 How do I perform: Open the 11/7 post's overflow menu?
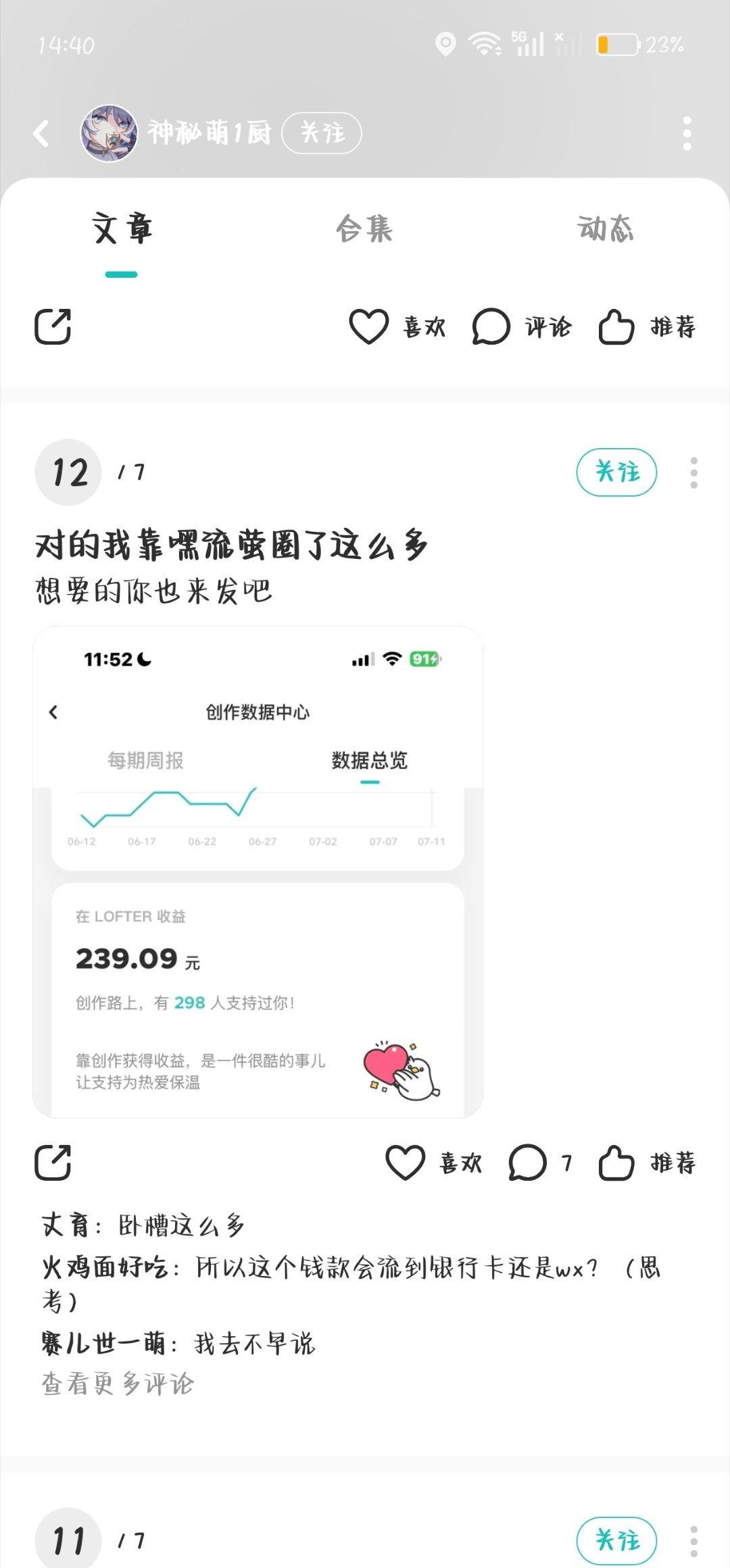point(693,1541)
